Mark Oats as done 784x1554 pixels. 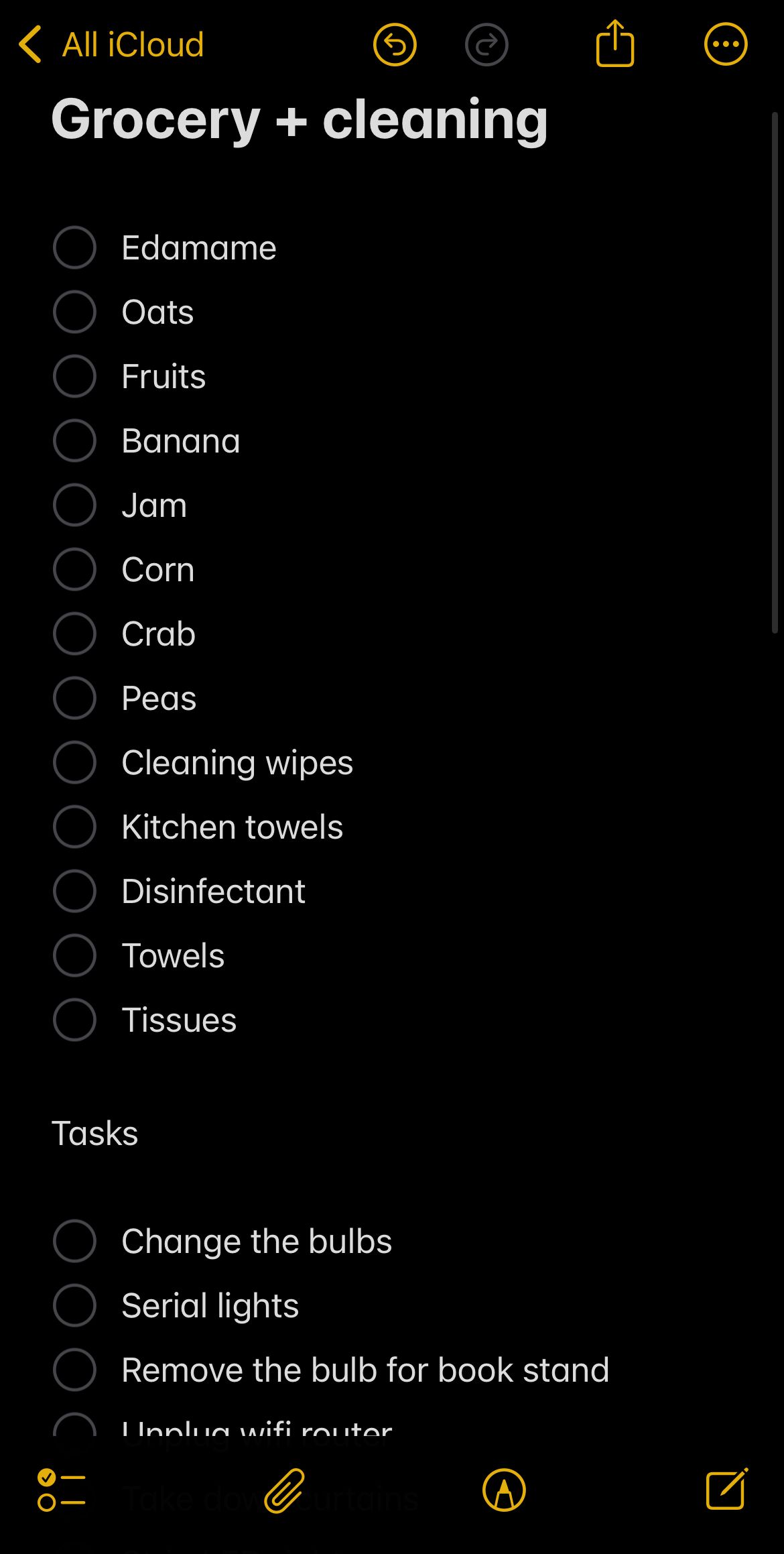[74, 312]
